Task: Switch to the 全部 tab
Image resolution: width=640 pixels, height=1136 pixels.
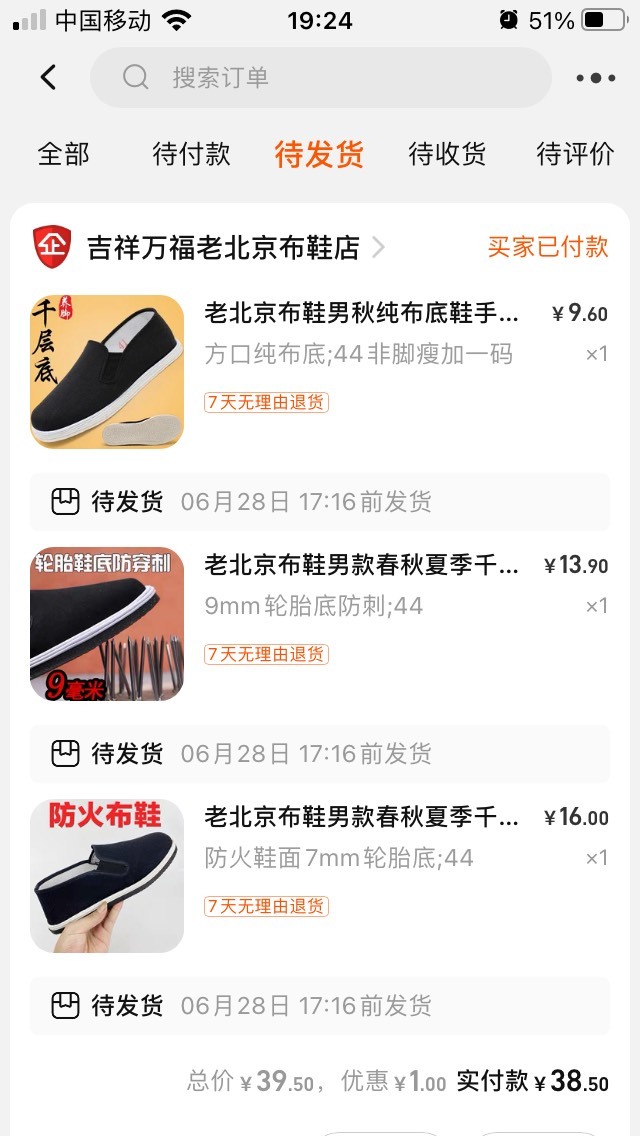Action: (64, 154)
